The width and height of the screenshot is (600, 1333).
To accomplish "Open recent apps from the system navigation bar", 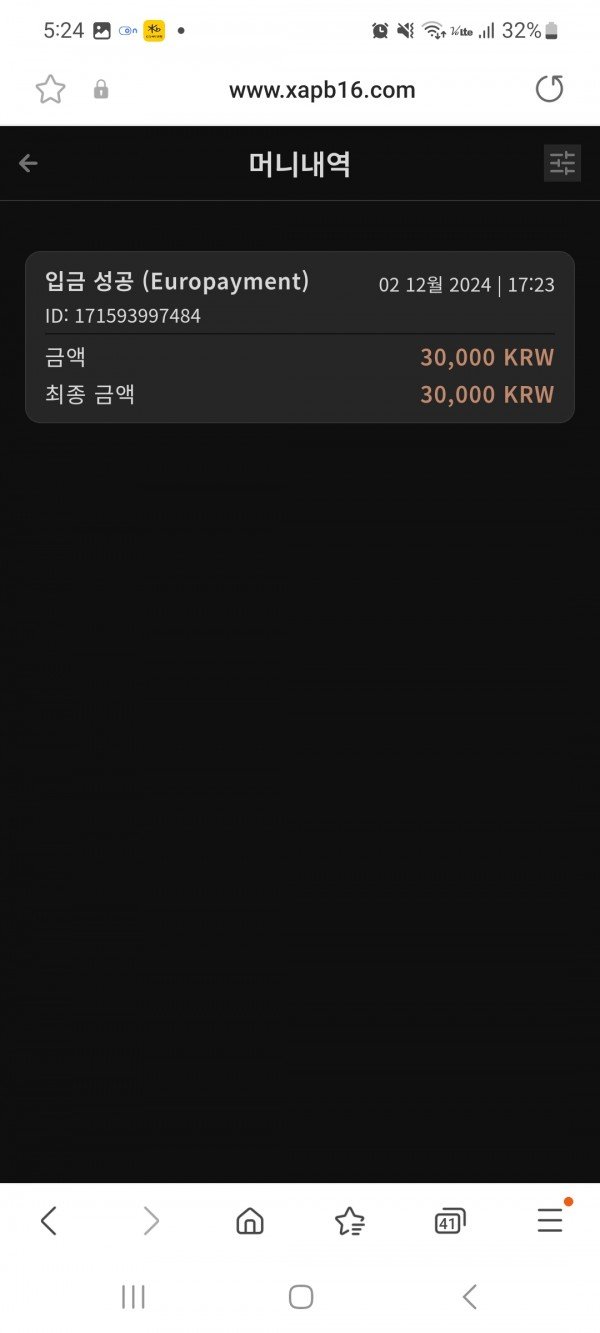I will point(133,1297).
